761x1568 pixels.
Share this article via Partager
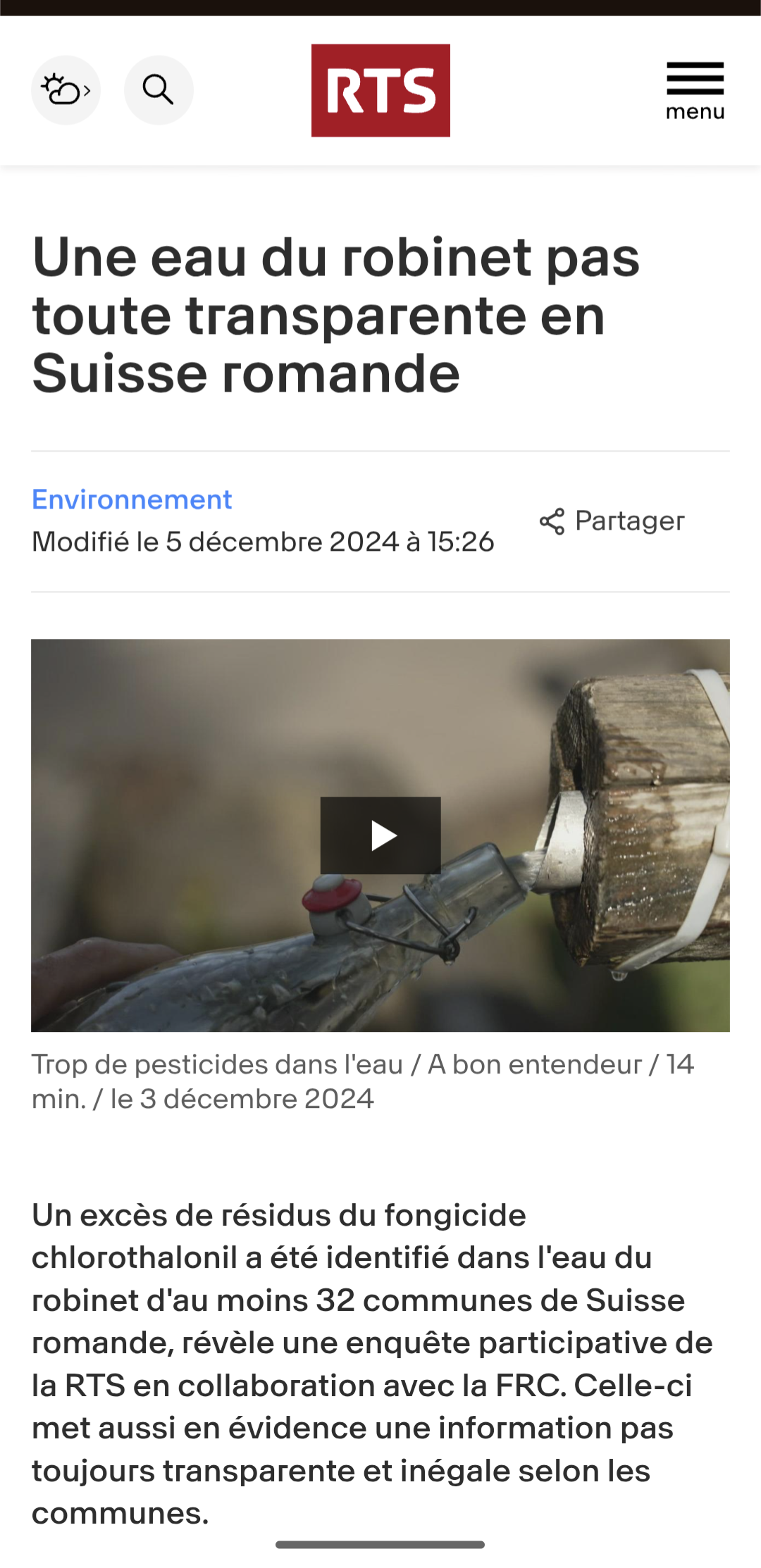click(x=612, y=521)
